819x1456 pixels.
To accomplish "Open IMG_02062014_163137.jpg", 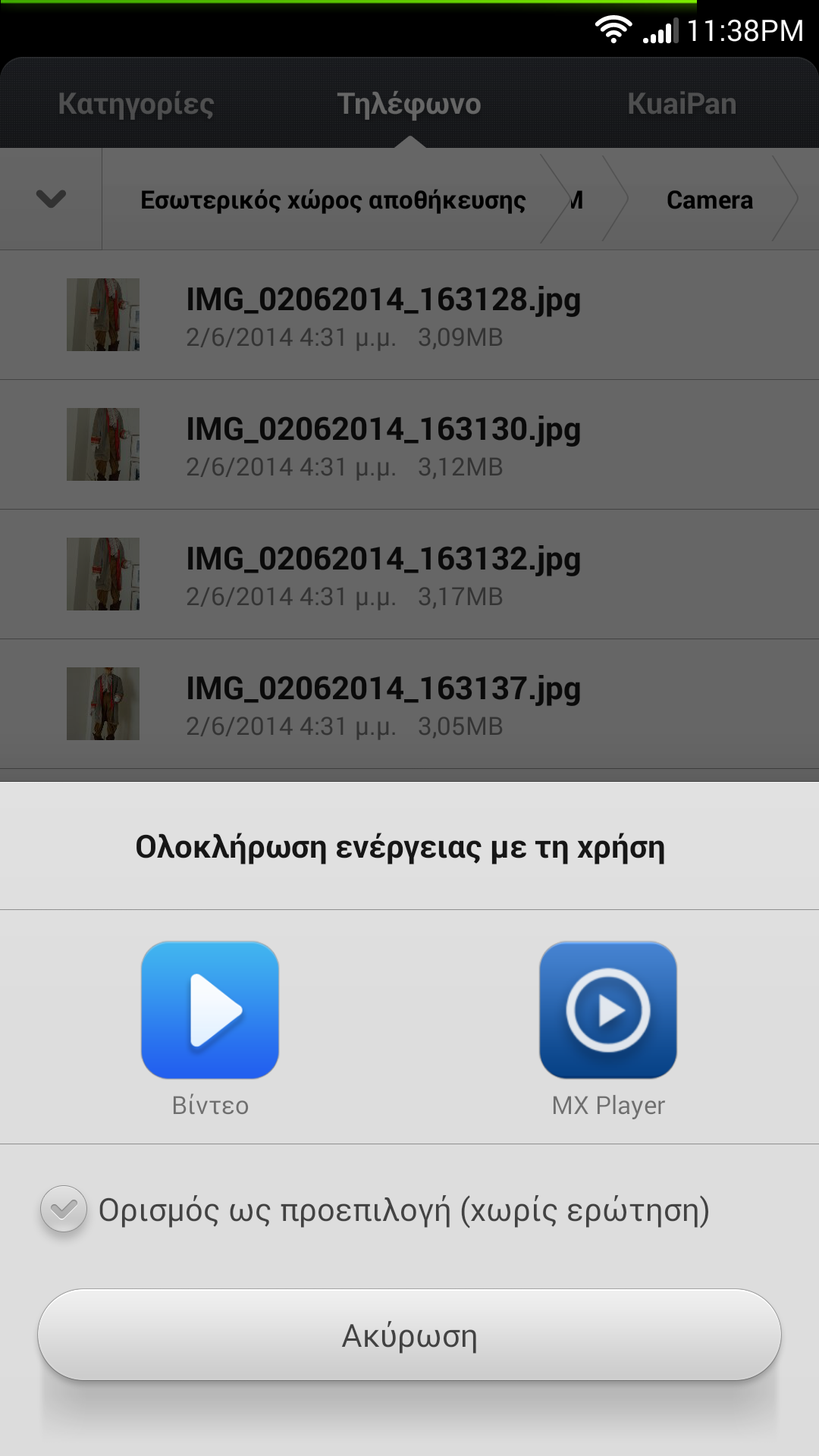I will click(383, 704).
